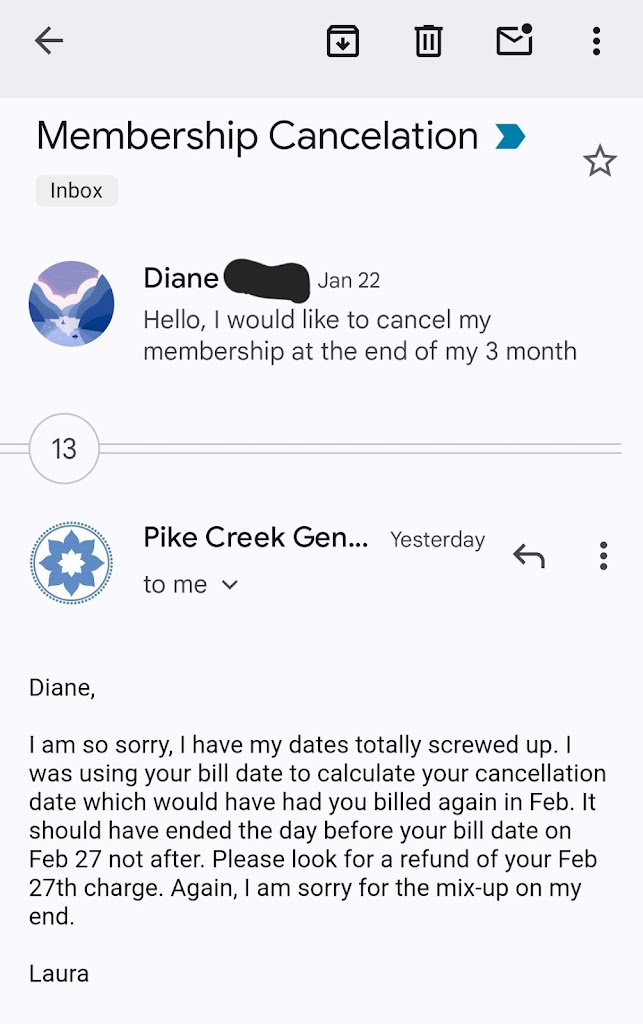Go back to the inbox
This screenshot has width=643, height=1024.
click(x=49, y=41)
